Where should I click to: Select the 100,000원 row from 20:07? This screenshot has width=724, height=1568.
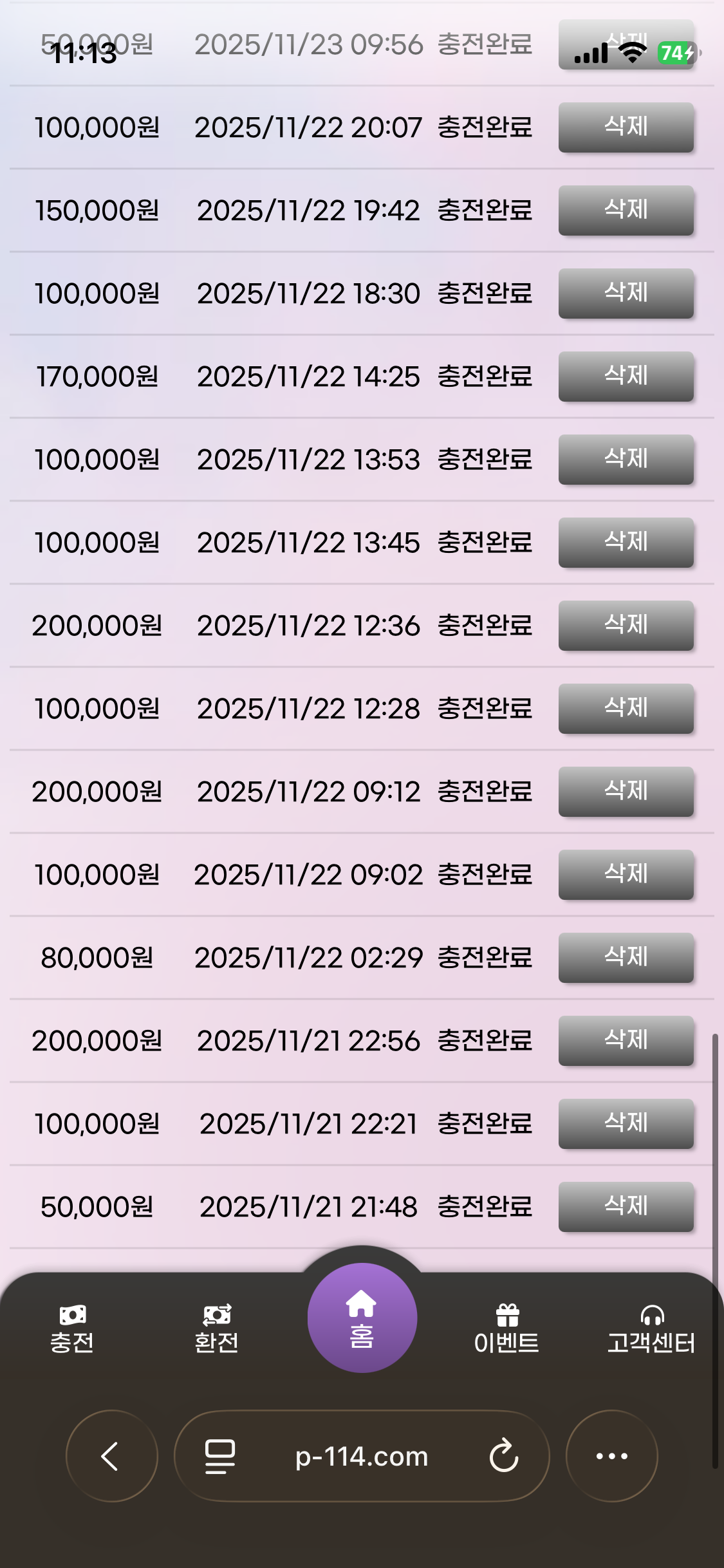[x=277, y=127]
